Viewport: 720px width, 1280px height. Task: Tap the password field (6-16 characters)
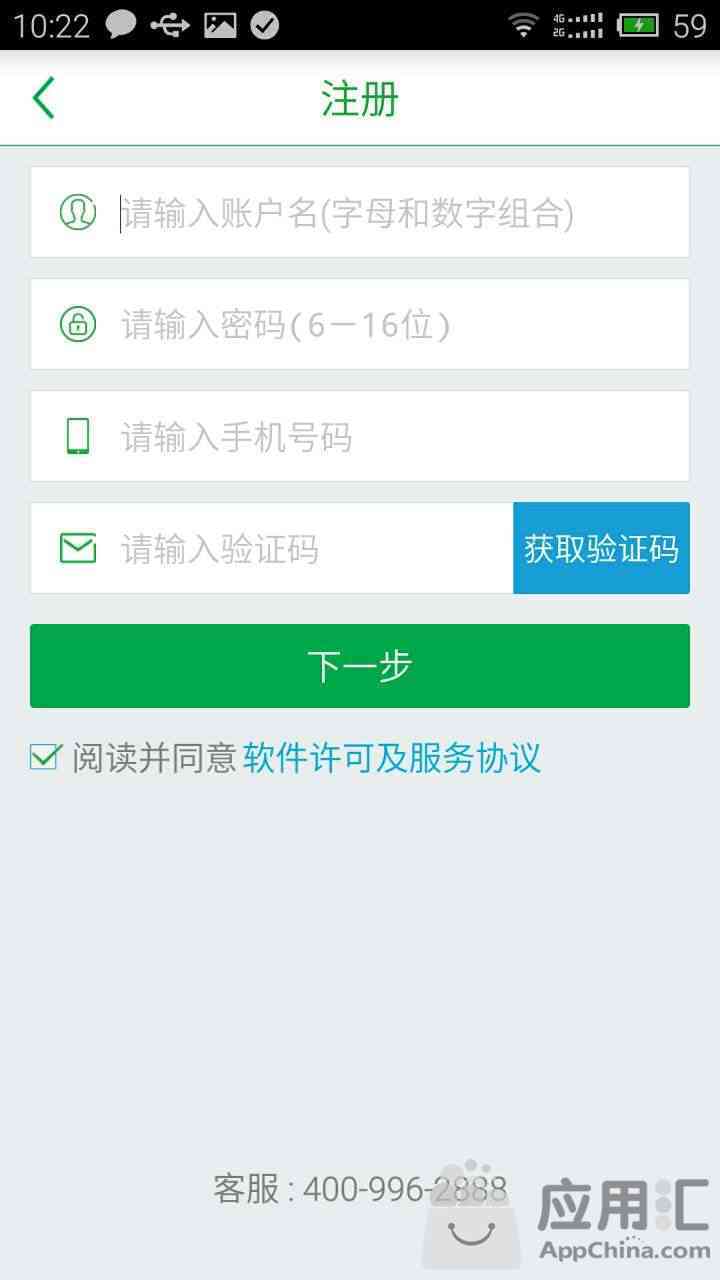point(380,325)
